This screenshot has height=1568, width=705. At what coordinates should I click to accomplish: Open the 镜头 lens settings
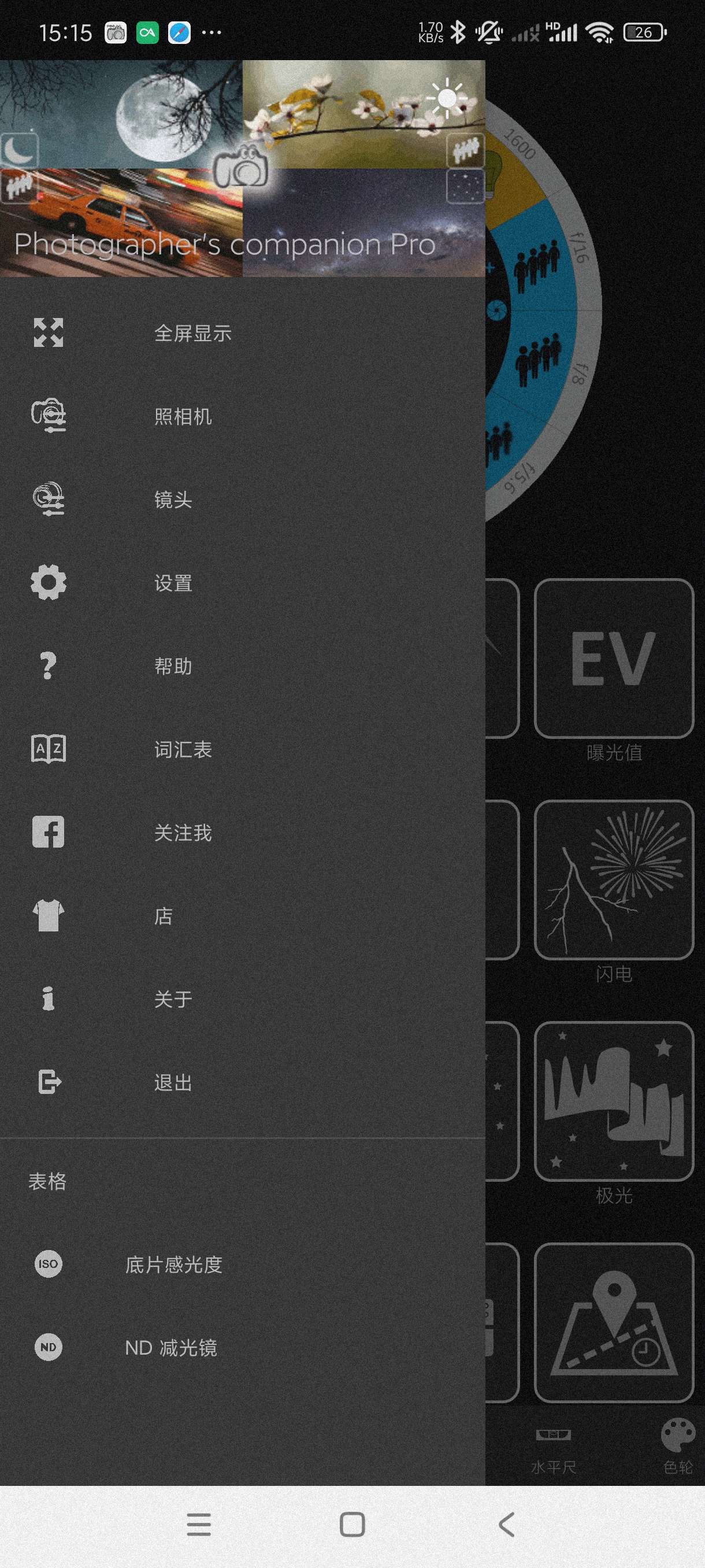[173, 500]
